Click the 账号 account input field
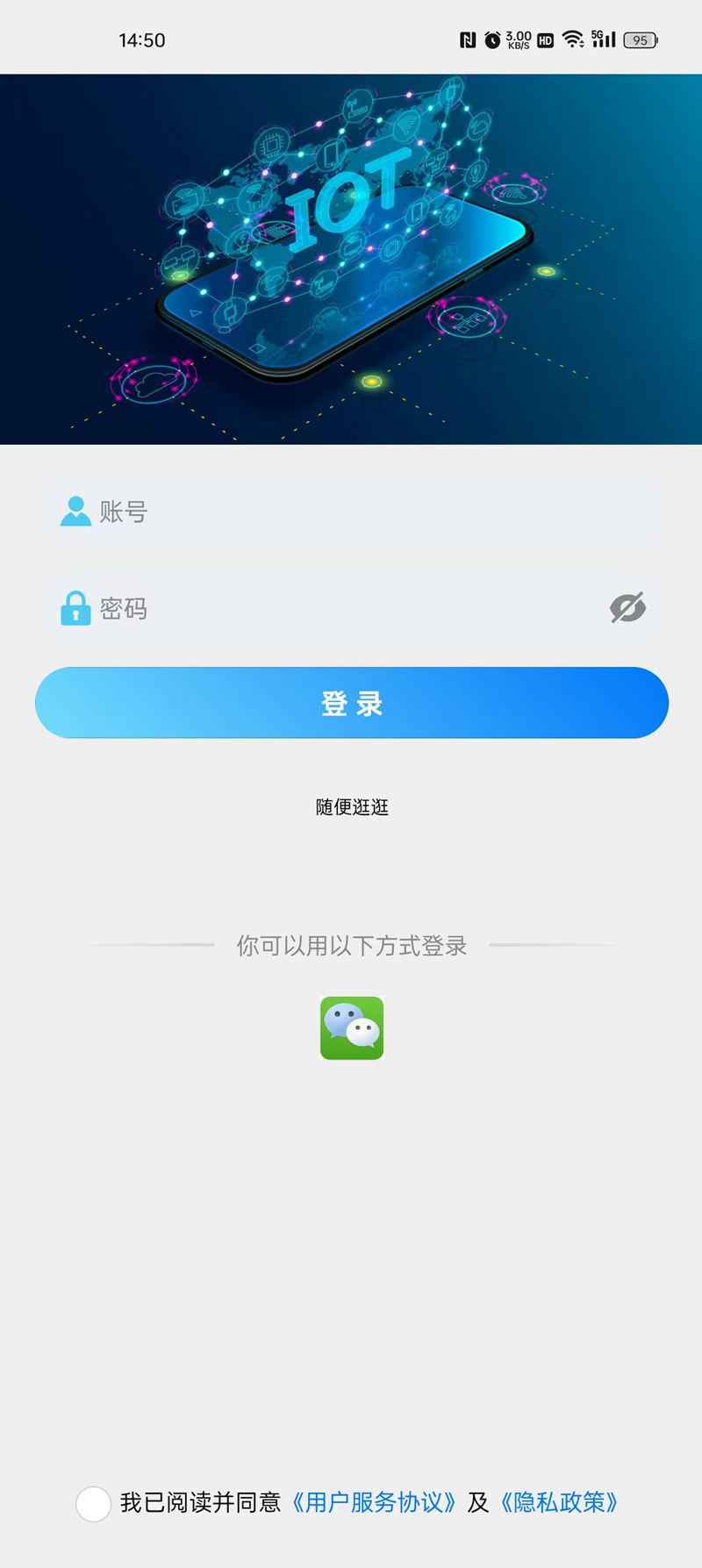The width and height of the screenshot is (702, 1568). tap(263, 512)
